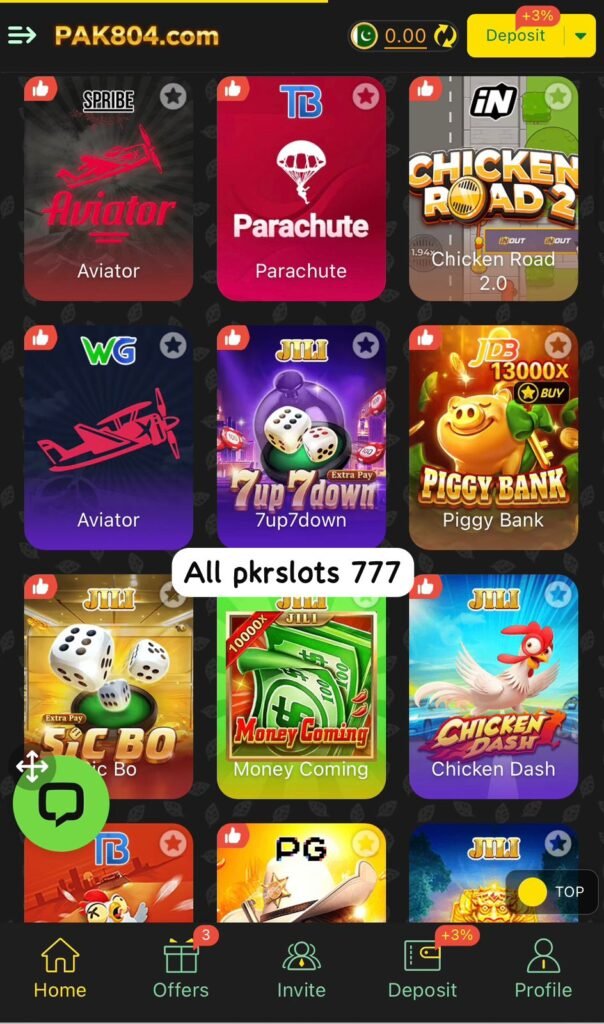Open the Spribe Aviator game
Viewport: 604px width, 1024px height.
click(108, 190)
